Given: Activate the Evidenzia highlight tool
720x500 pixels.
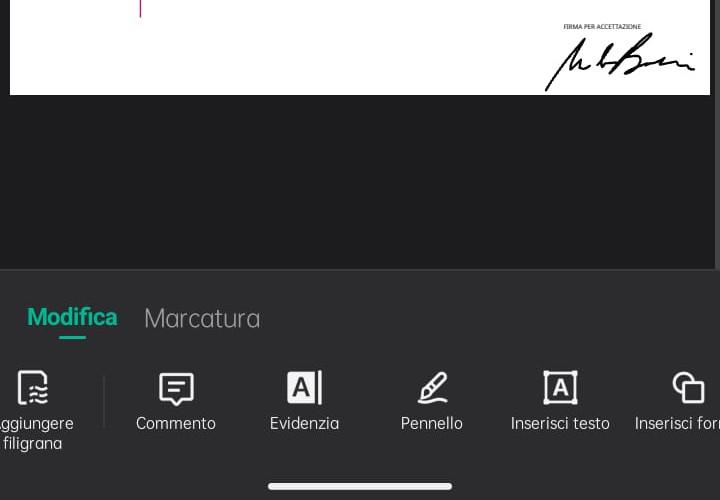Looking at the screenshot, I should (304, 401).
